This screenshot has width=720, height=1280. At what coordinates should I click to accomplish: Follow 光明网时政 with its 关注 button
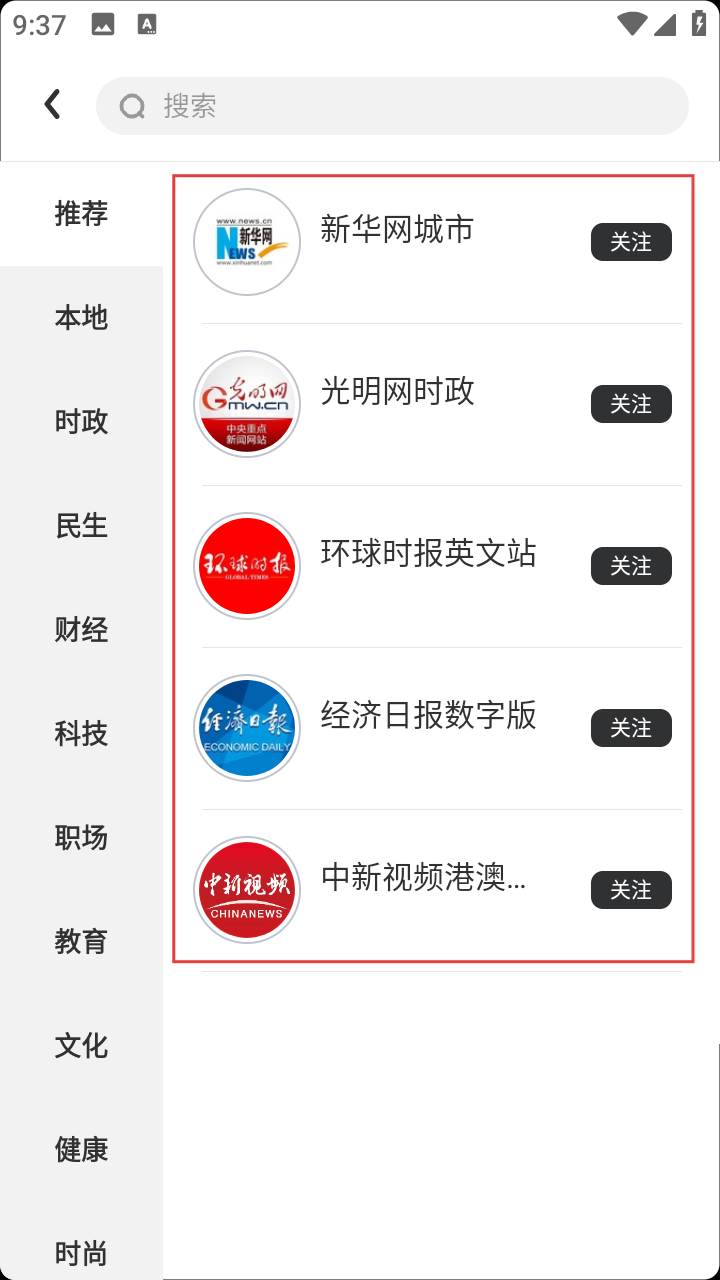tap(631, 404)
